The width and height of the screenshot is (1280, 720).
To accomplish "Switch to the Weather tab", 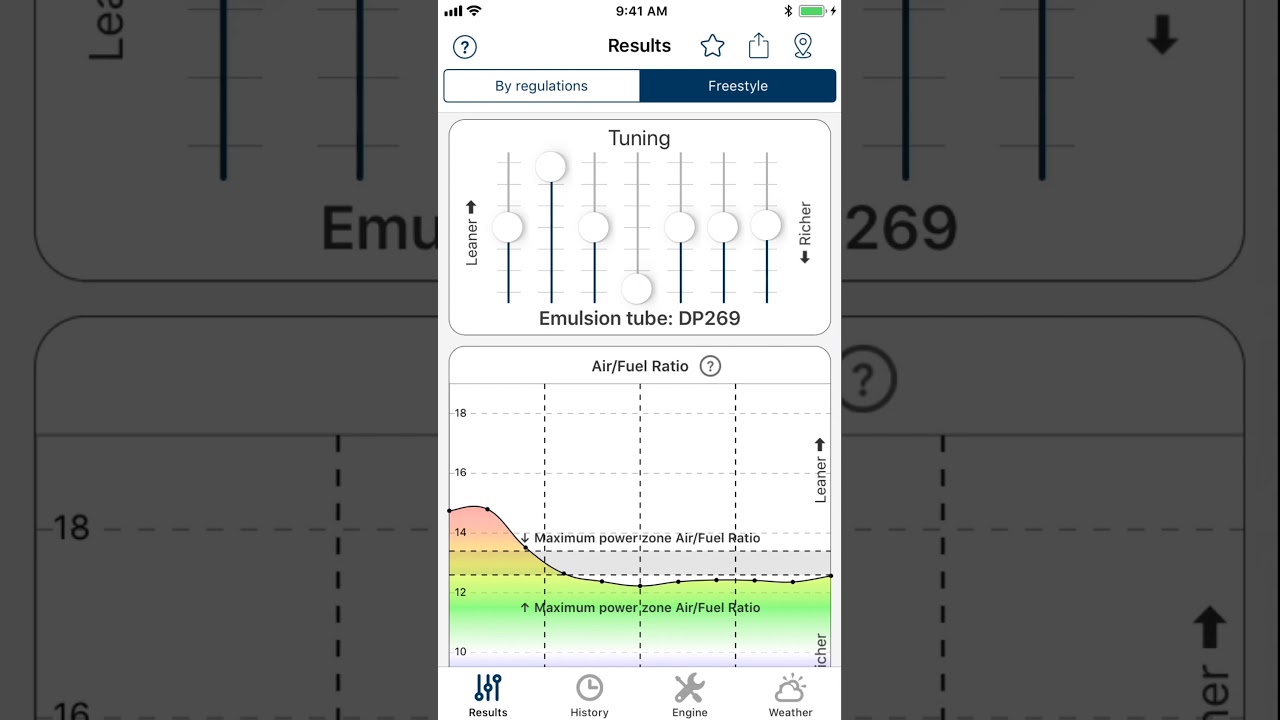I will (x=790, y=695).
